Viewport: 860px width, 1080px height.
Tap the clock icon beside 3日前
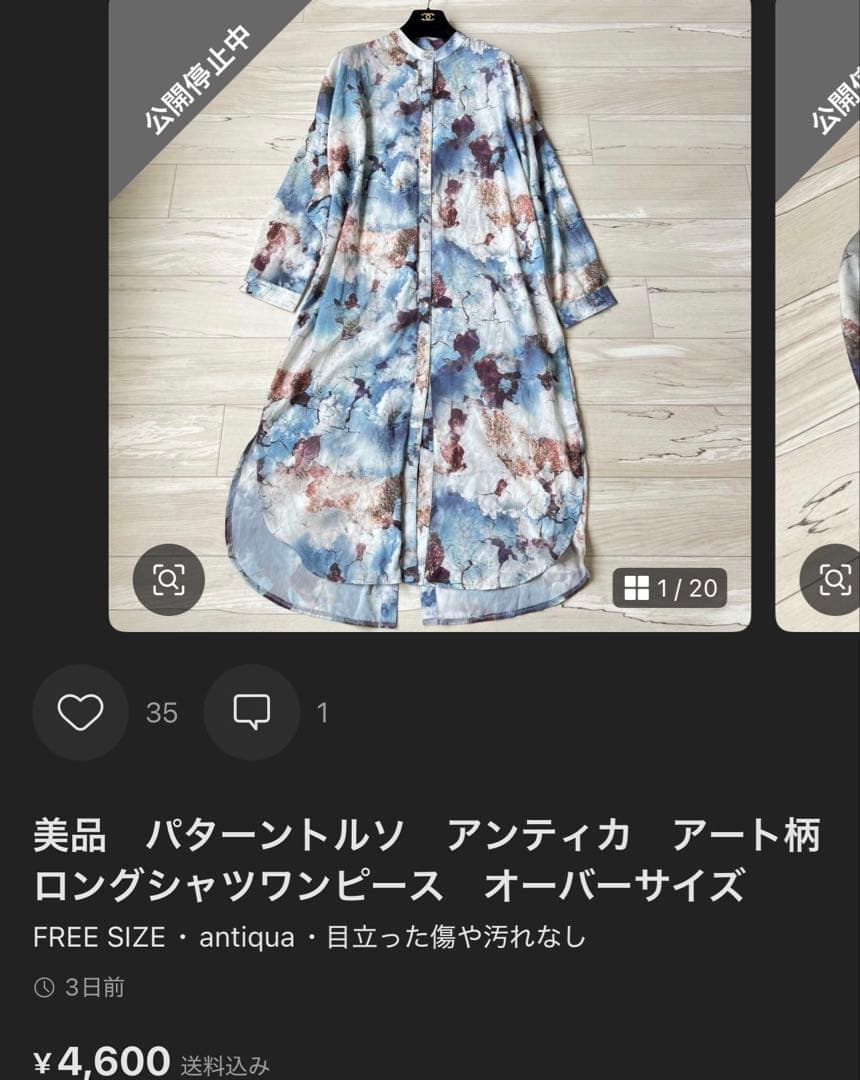coord(42,984)
